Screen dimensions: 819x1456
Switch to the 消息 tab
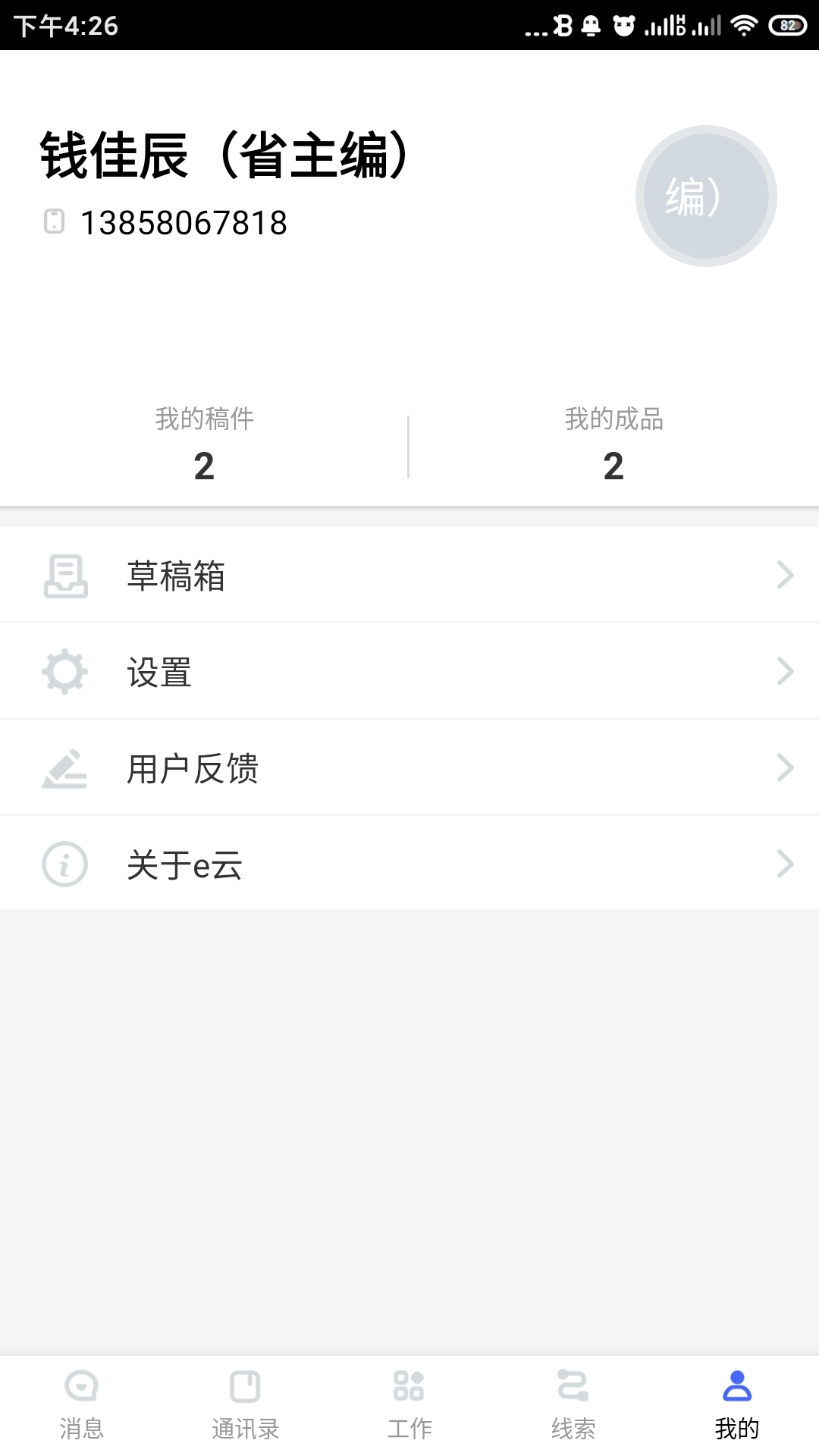(x=82, y=1404)
